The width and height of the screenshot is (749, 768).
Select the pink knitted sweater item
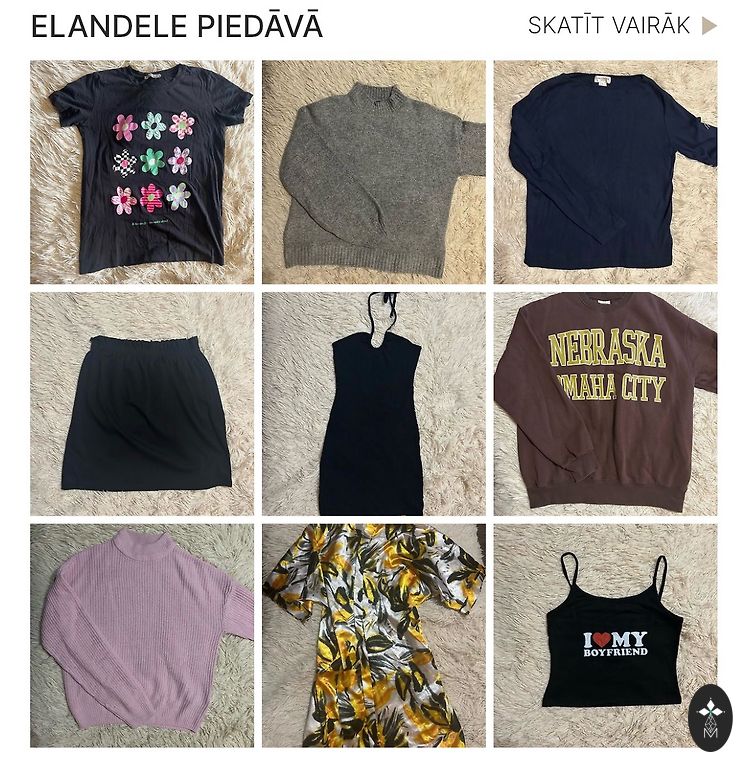142,636
